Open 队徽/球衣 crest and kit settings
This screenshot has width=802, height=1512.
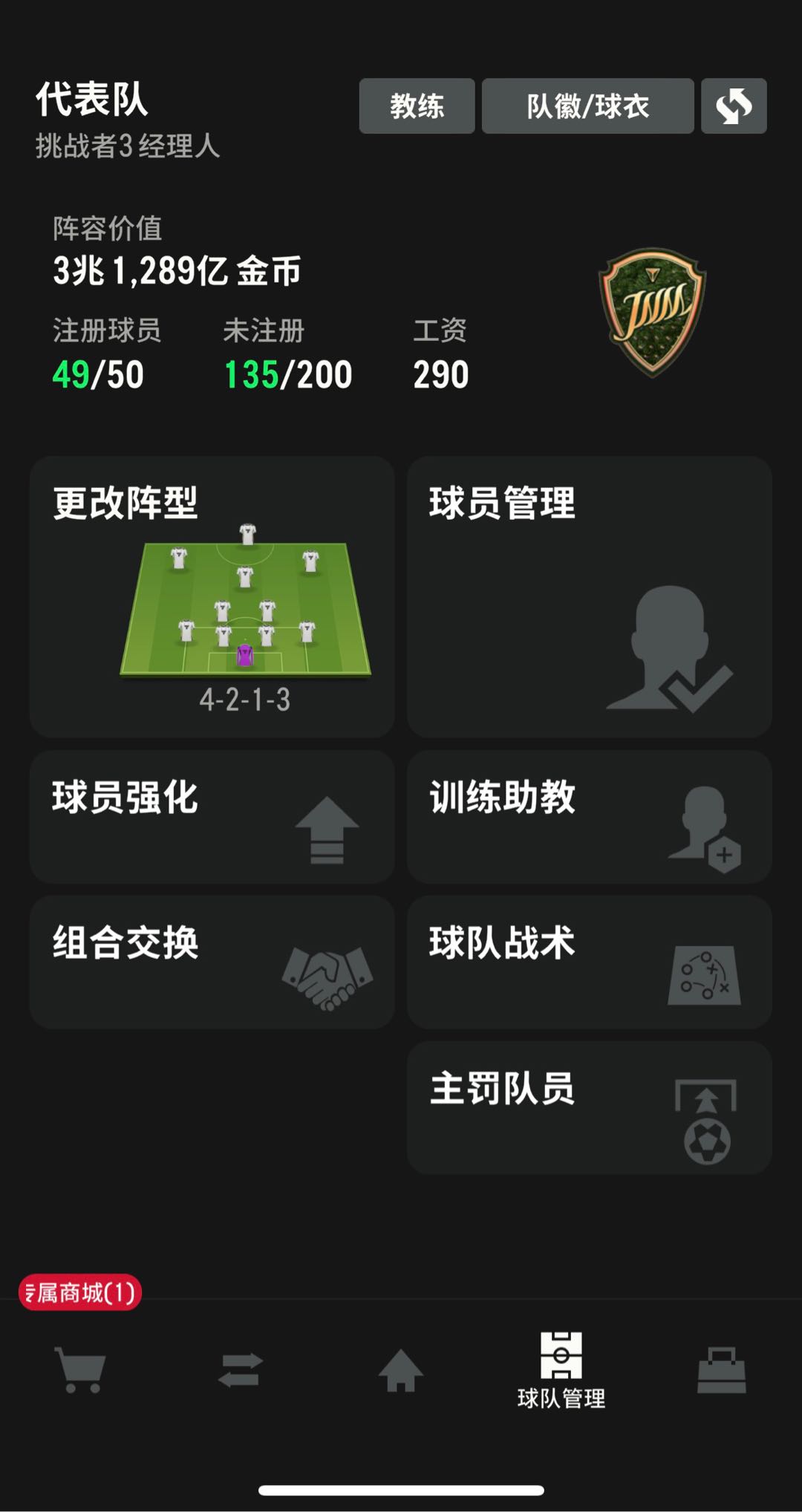(587, 106)
